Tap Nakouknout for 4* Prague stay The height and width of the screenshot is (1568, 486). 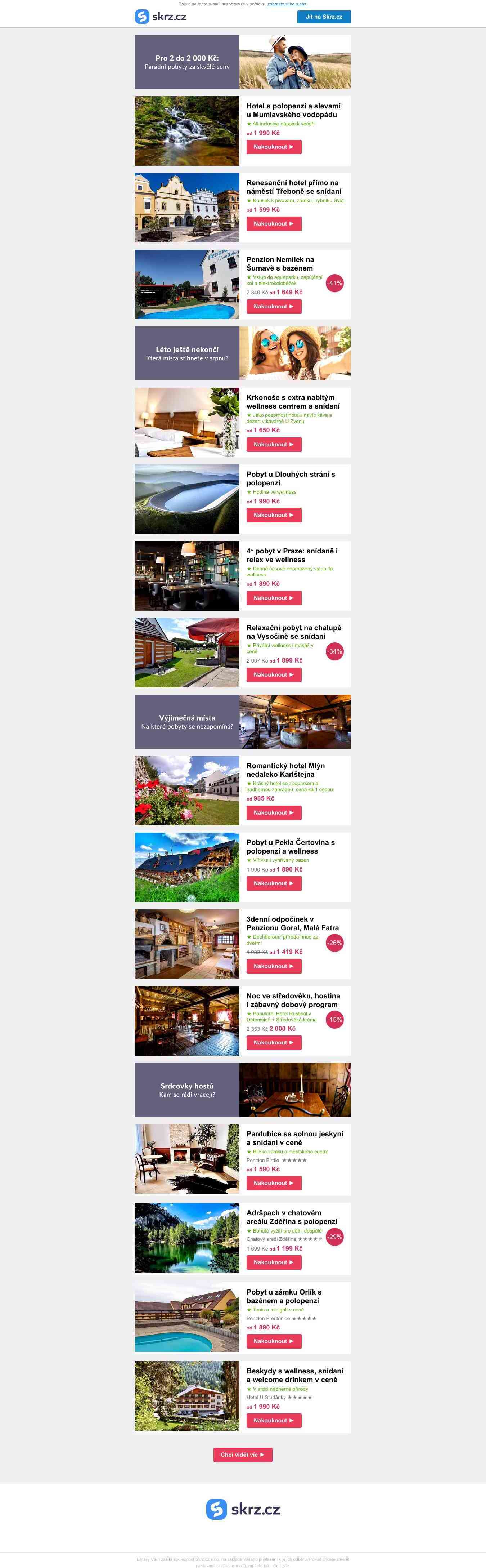[x=273, y=598]
